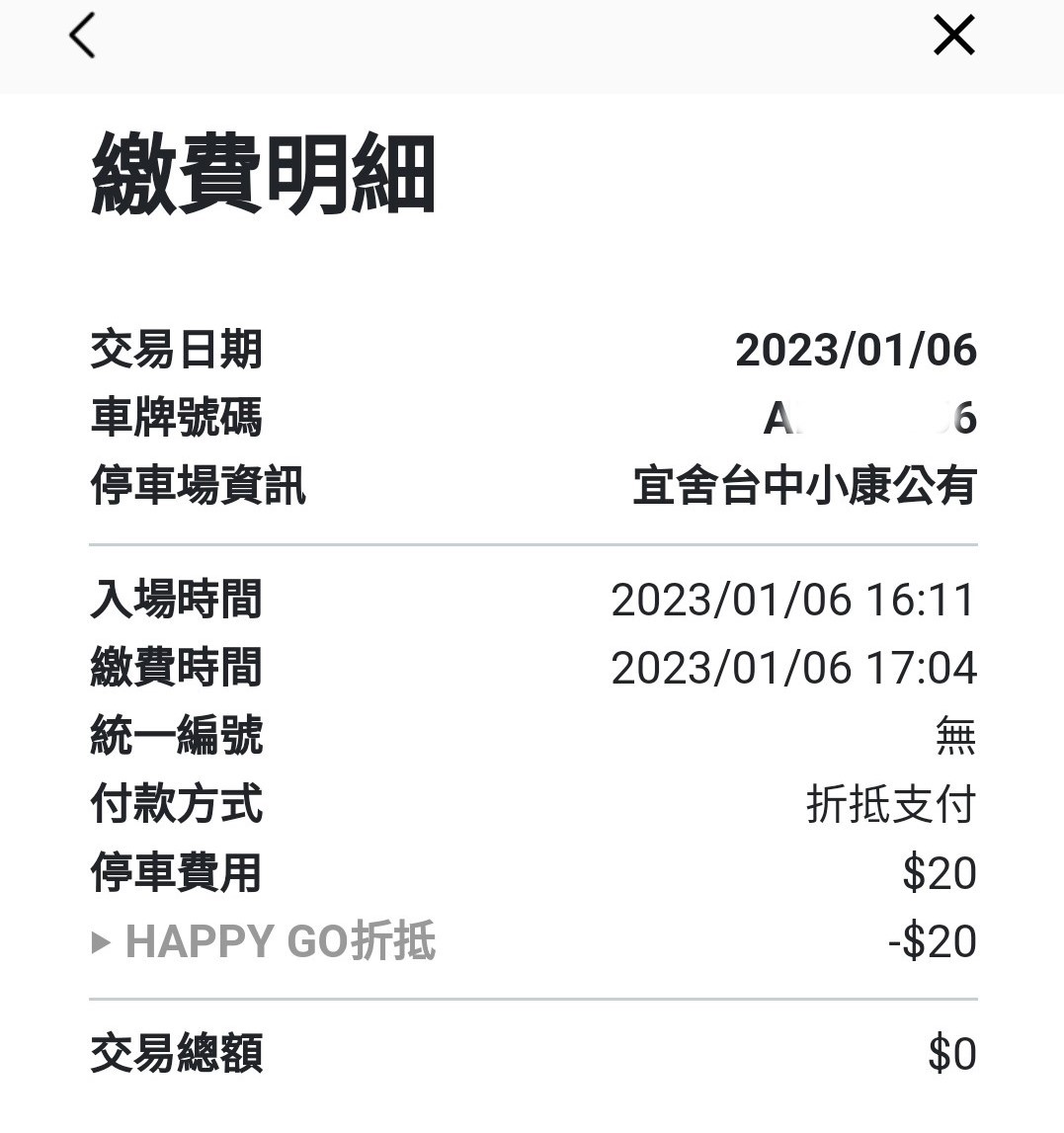Close the payment details page
Image resolution: width=1064 pixels, height=1133 pixels.
[x=953, y=37]
